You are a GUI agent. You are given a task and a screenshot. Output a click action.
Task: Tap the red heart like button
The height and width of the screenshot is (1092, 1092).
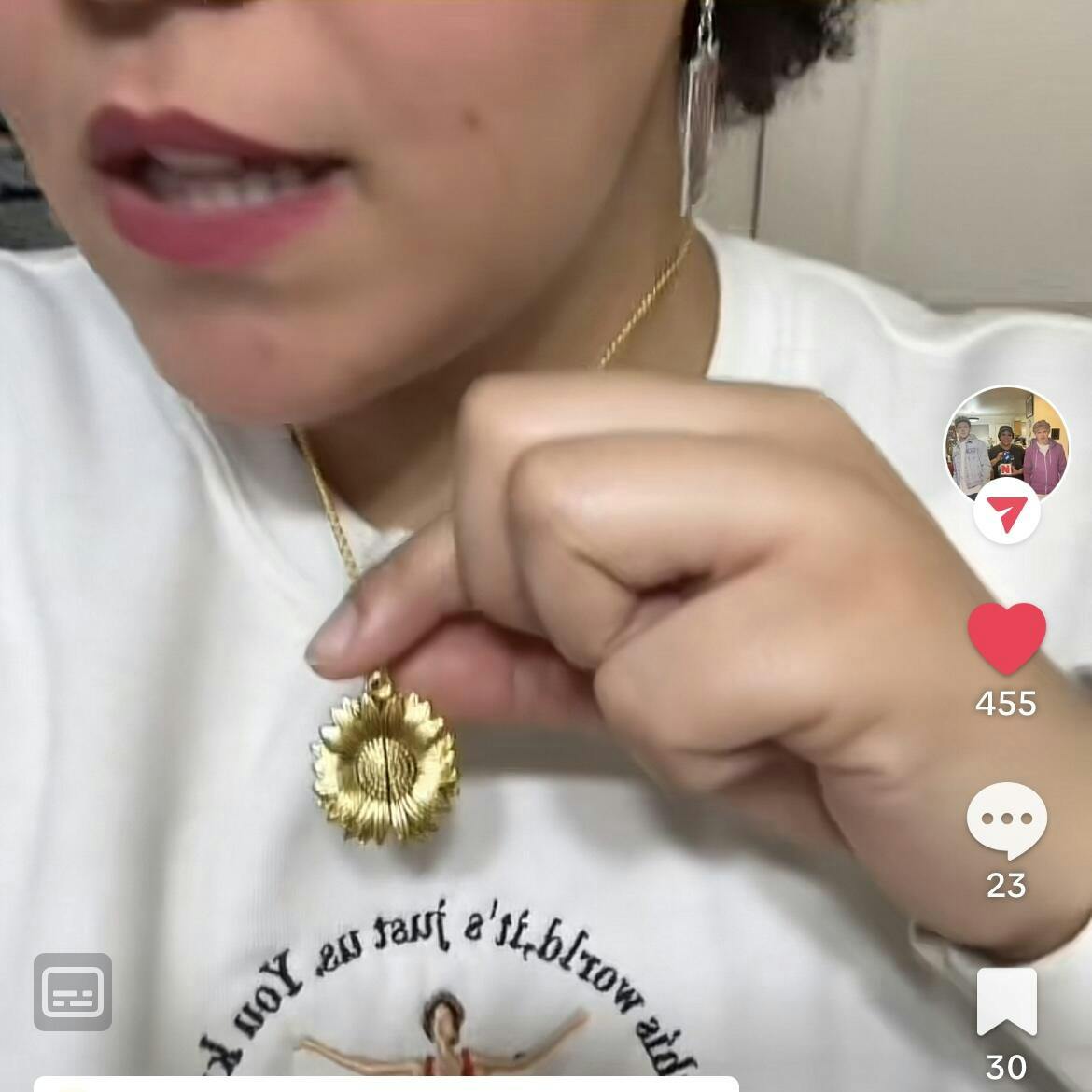click(1006, 638)
